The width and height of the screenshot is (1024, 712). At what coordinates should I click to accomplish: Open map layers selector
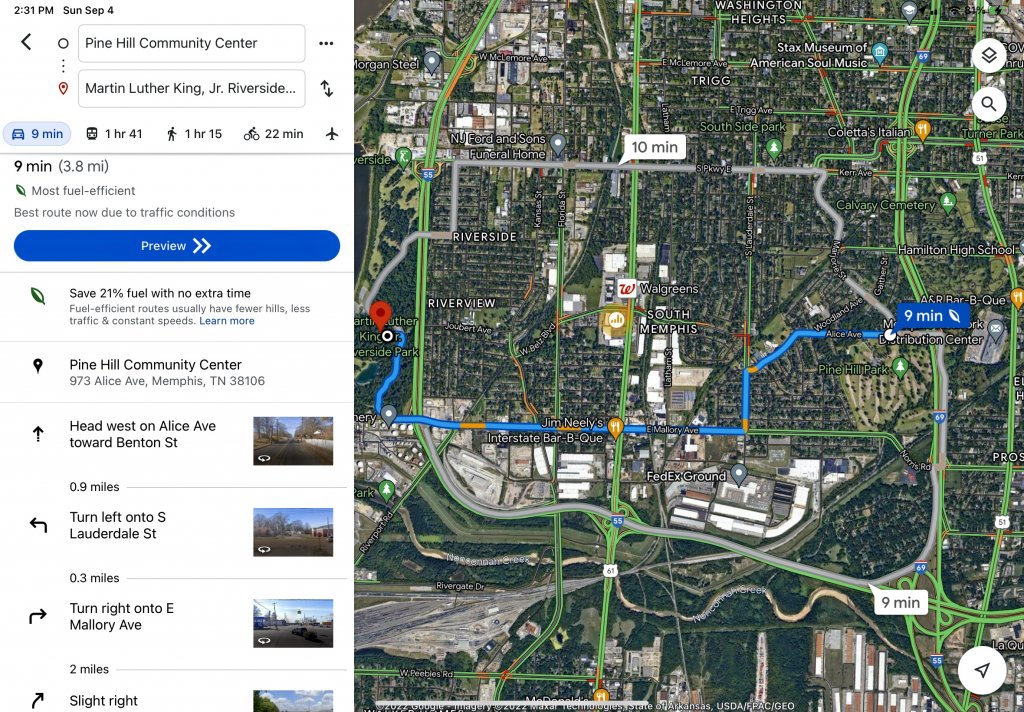(x=988, y=56)
